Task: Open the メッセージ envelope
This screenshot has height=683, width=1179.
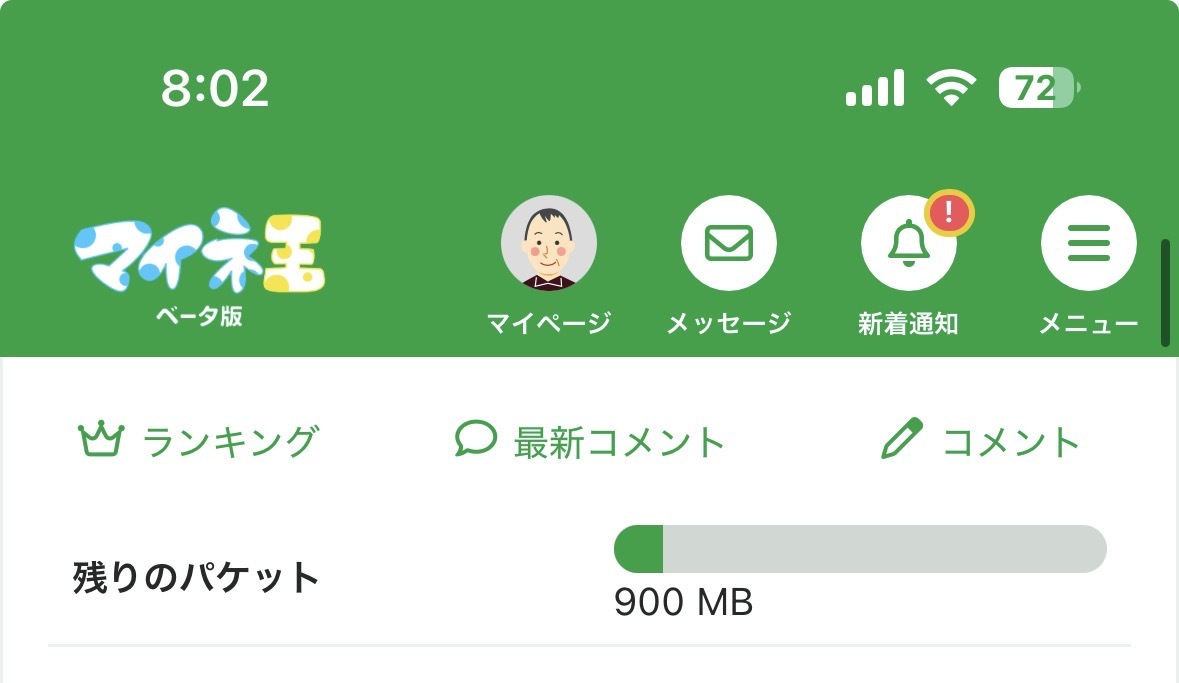Action: [728, 244]
